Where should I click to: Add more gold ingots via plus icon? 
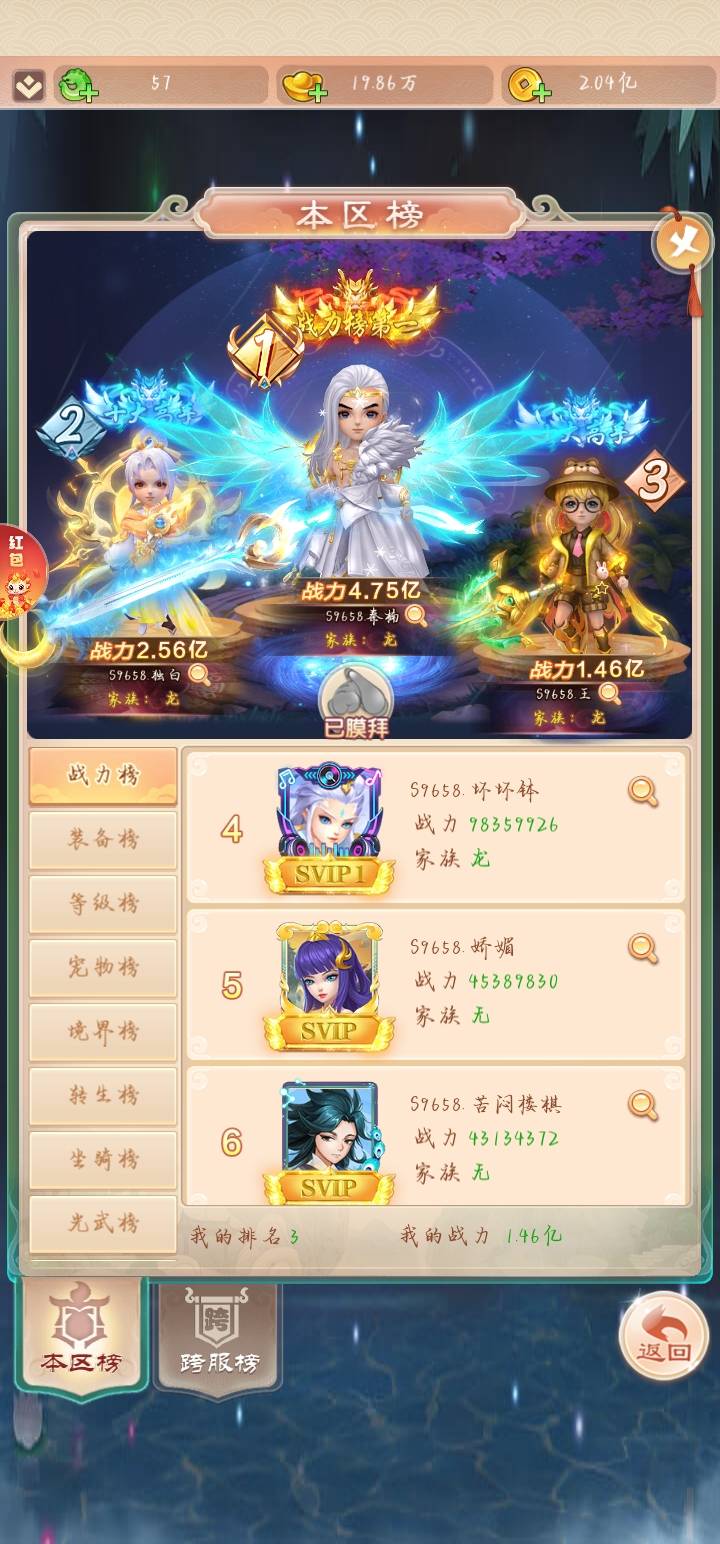(x=317, y=93)
